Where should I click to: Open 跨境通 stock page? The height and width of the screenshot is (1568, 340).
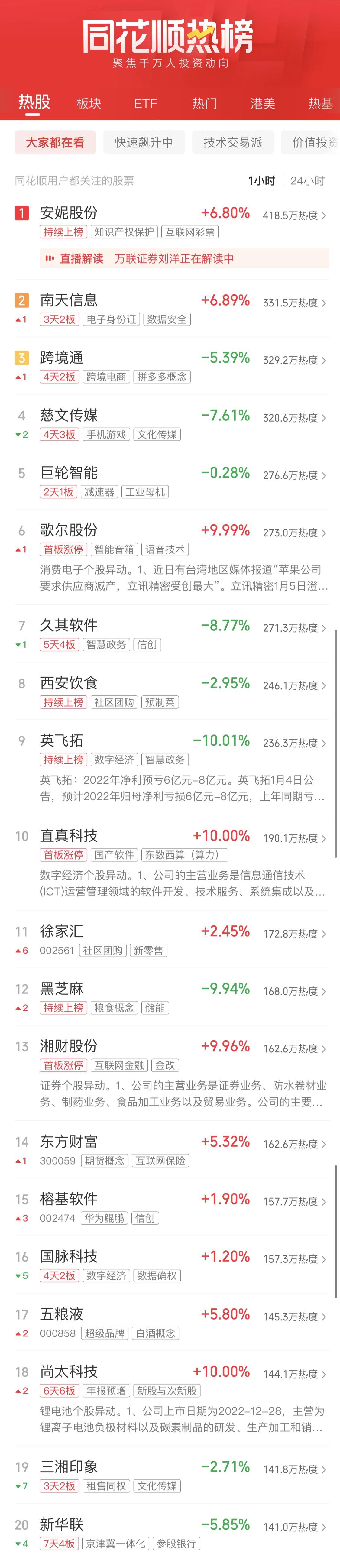pos(62,358)
